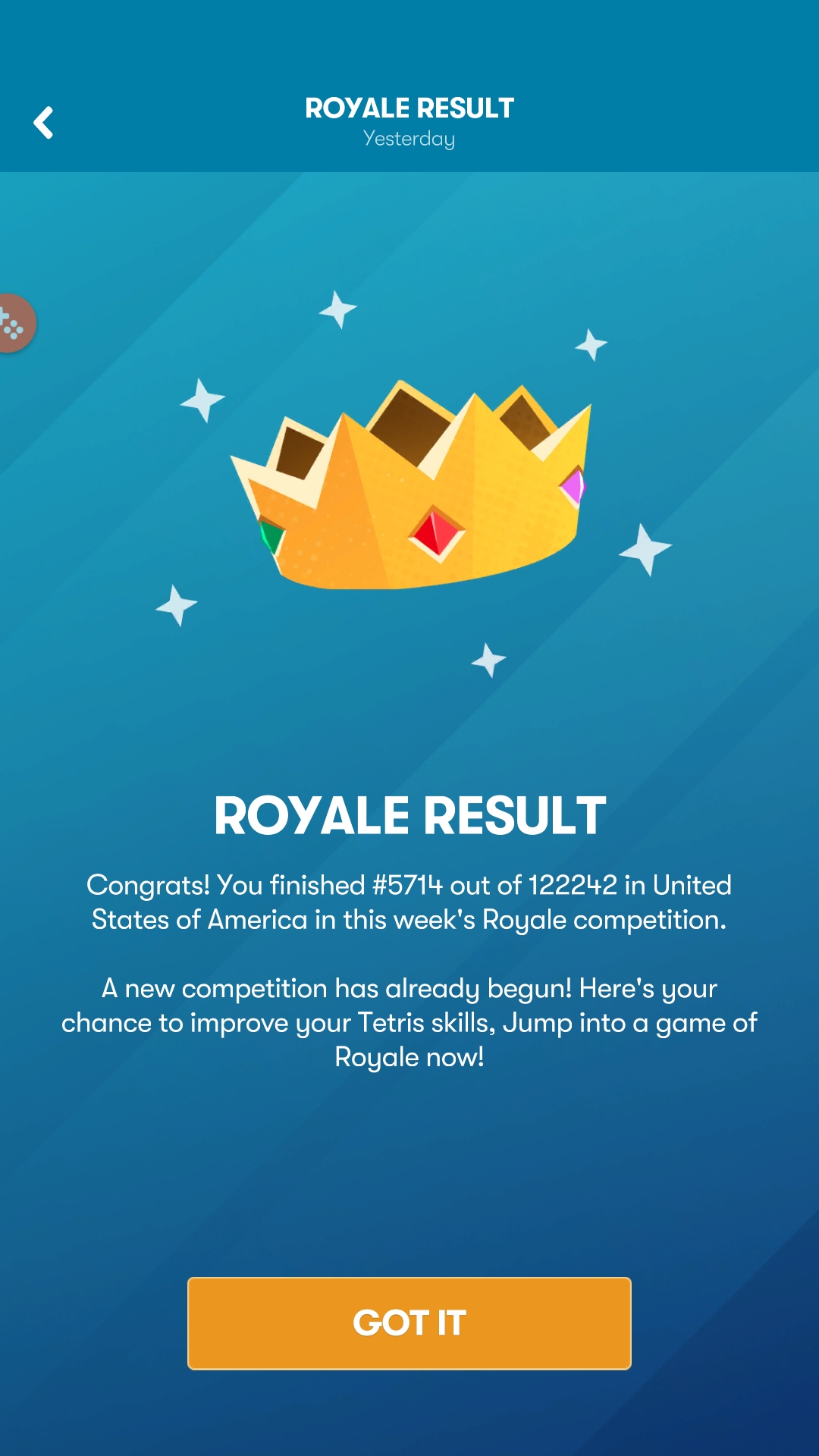Open the floating game tools bubble
This screenshot has height=1456, width=819.
(x=14, y=324)
